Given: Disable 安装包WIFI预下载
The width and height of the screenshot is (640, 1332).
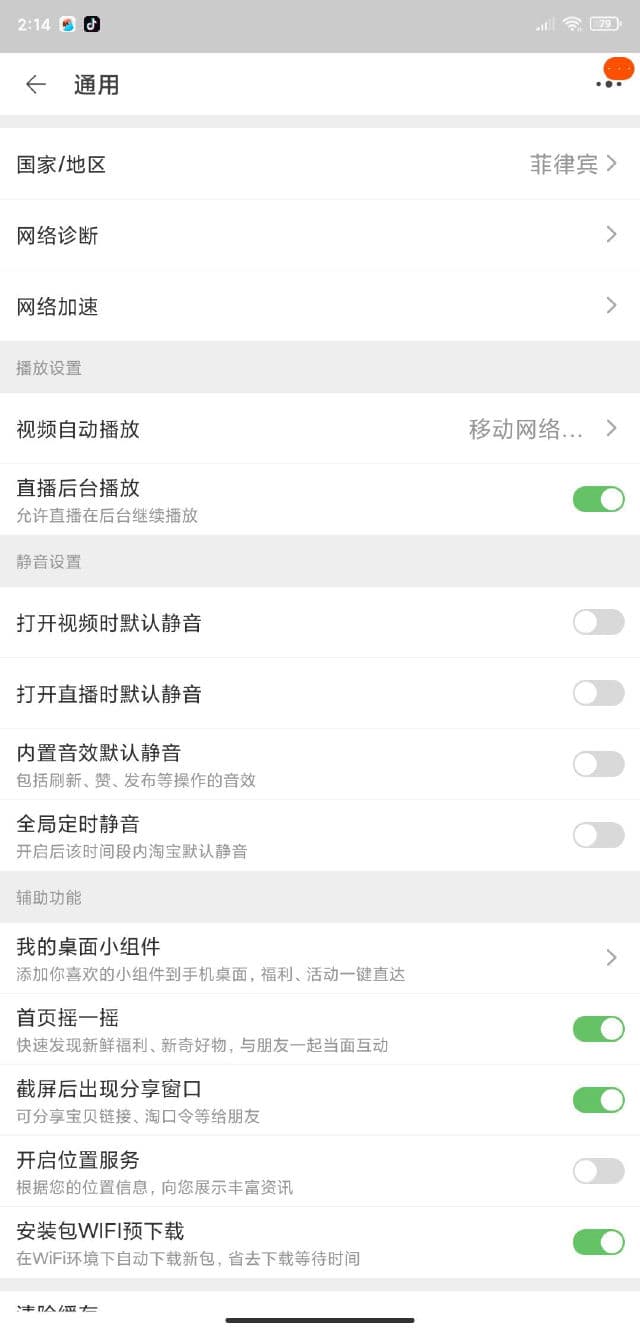Looking at the screenshot, I should click(x=598, y=1242).
